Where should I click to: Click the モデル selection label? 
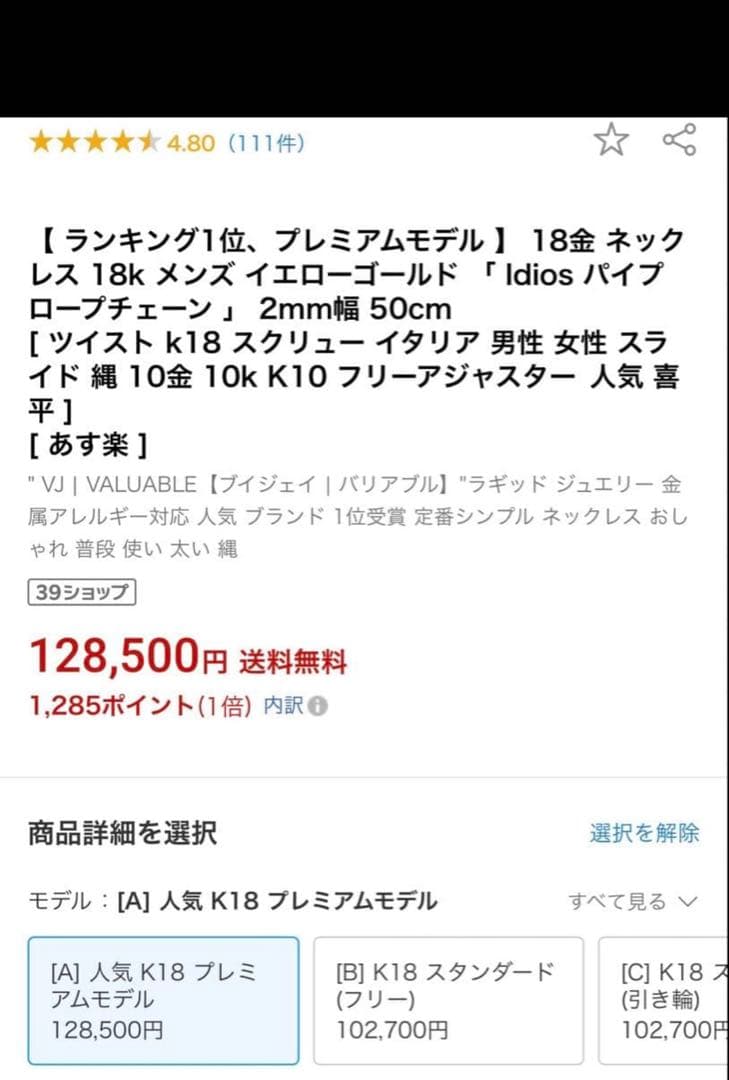point(60,899)
